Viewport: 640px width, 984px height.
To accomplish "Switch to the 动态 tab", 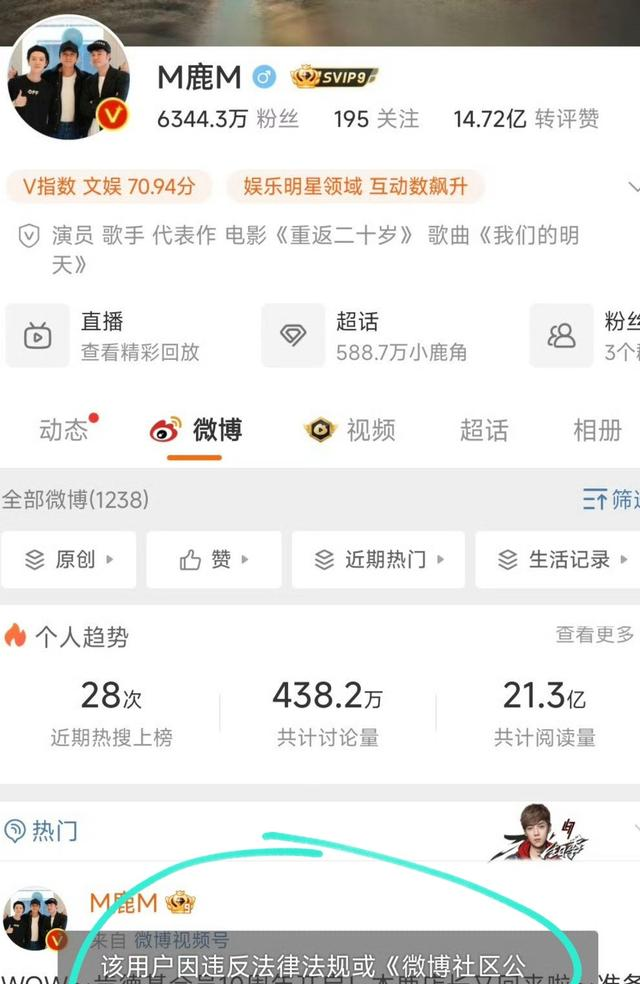I will 64,431.
